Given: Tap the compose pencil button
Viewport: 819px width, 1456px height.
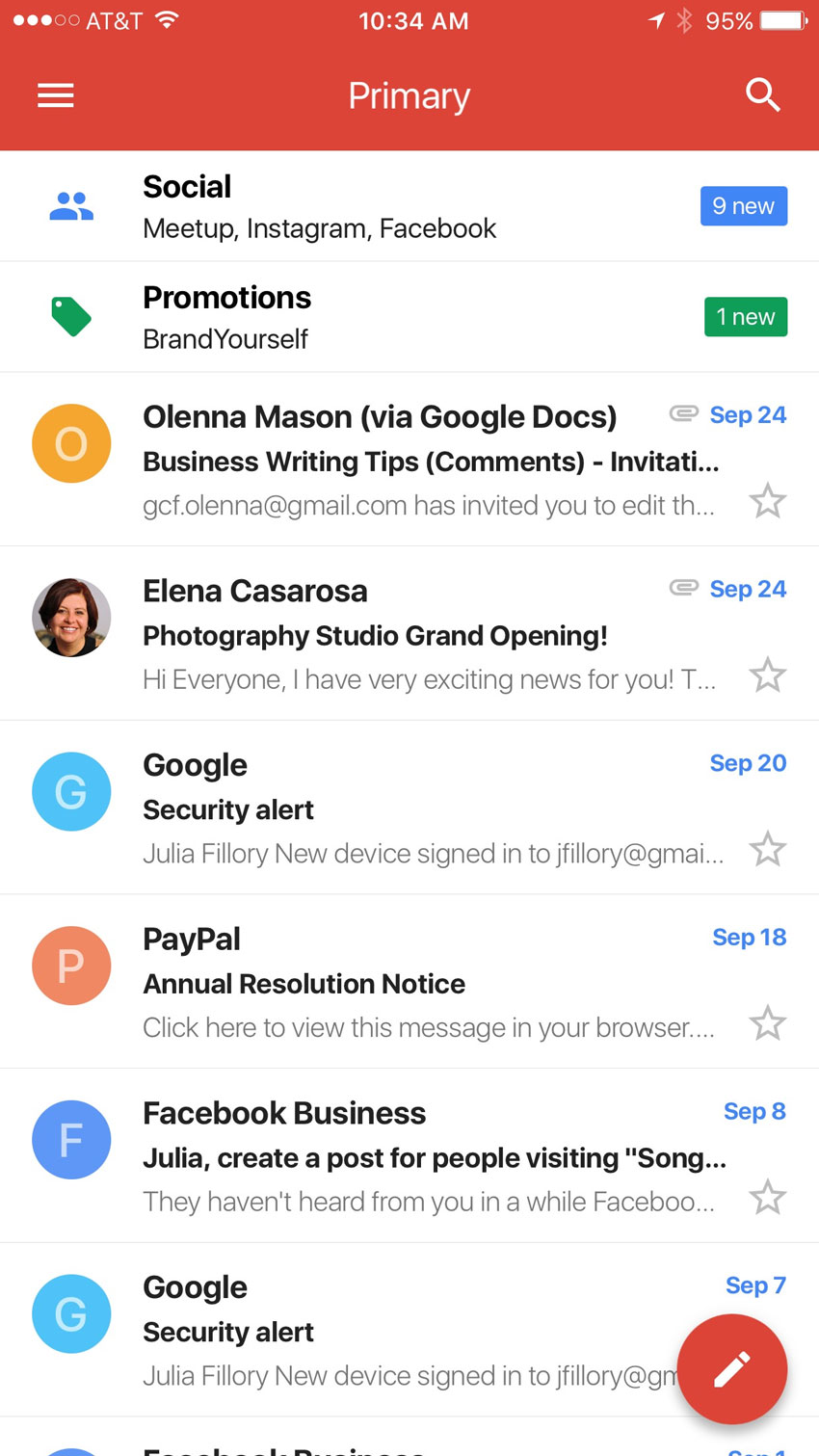Looking at the screenshot, I should point(732,1368).
